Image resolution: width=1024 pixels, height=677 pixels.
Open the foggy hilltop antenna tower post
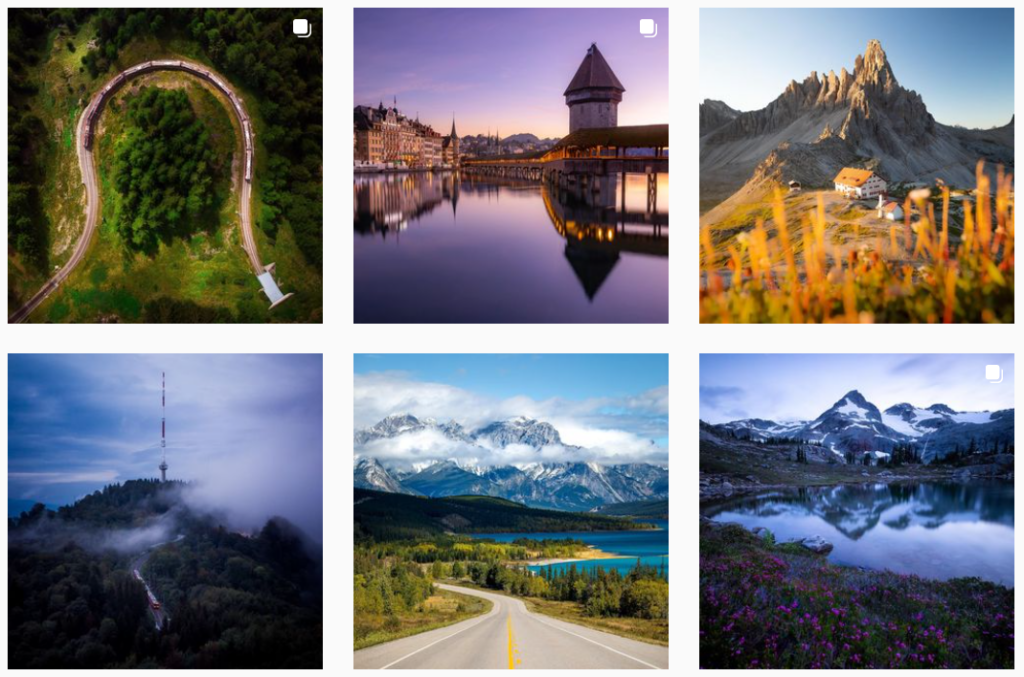pos(165,510)
